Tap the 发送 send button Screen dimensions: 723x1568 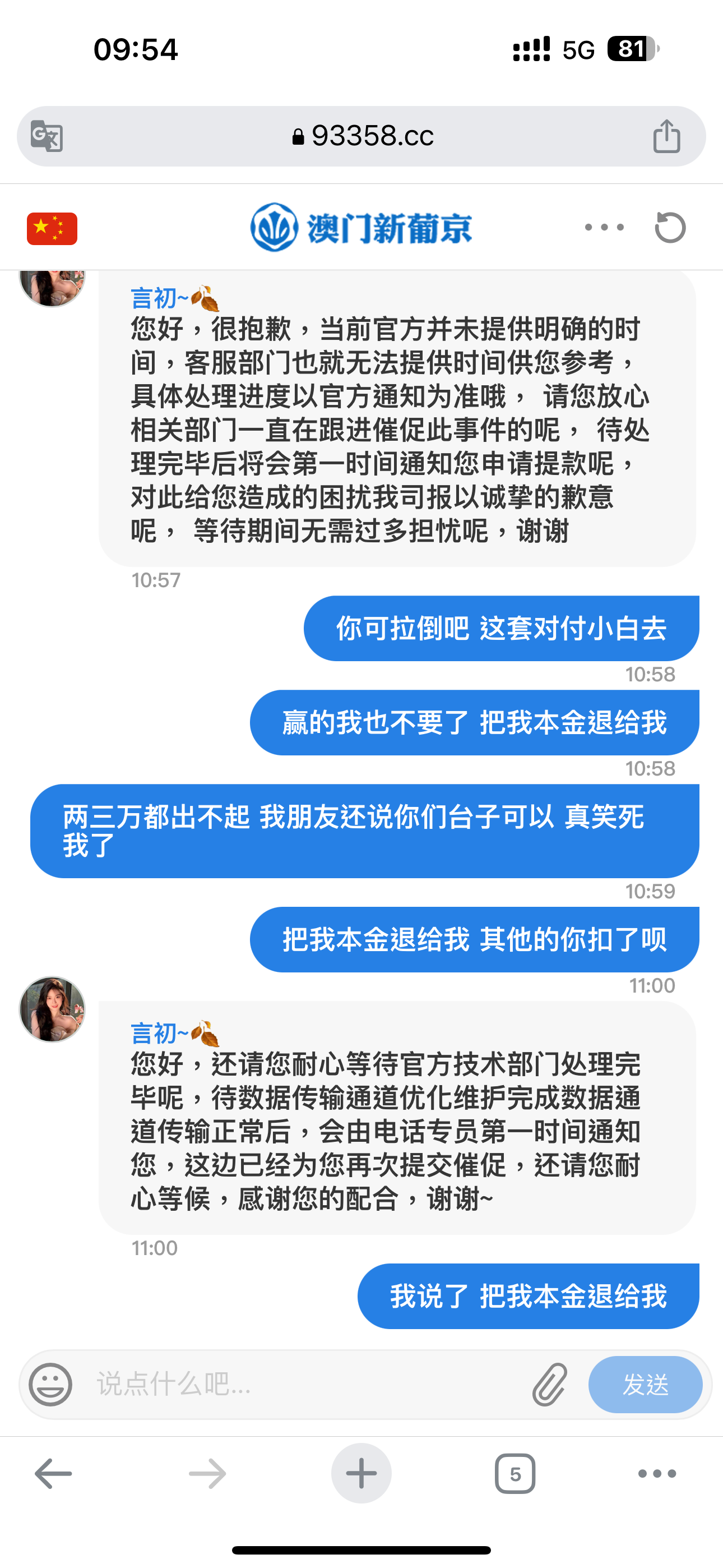(x=645, y=1384)
